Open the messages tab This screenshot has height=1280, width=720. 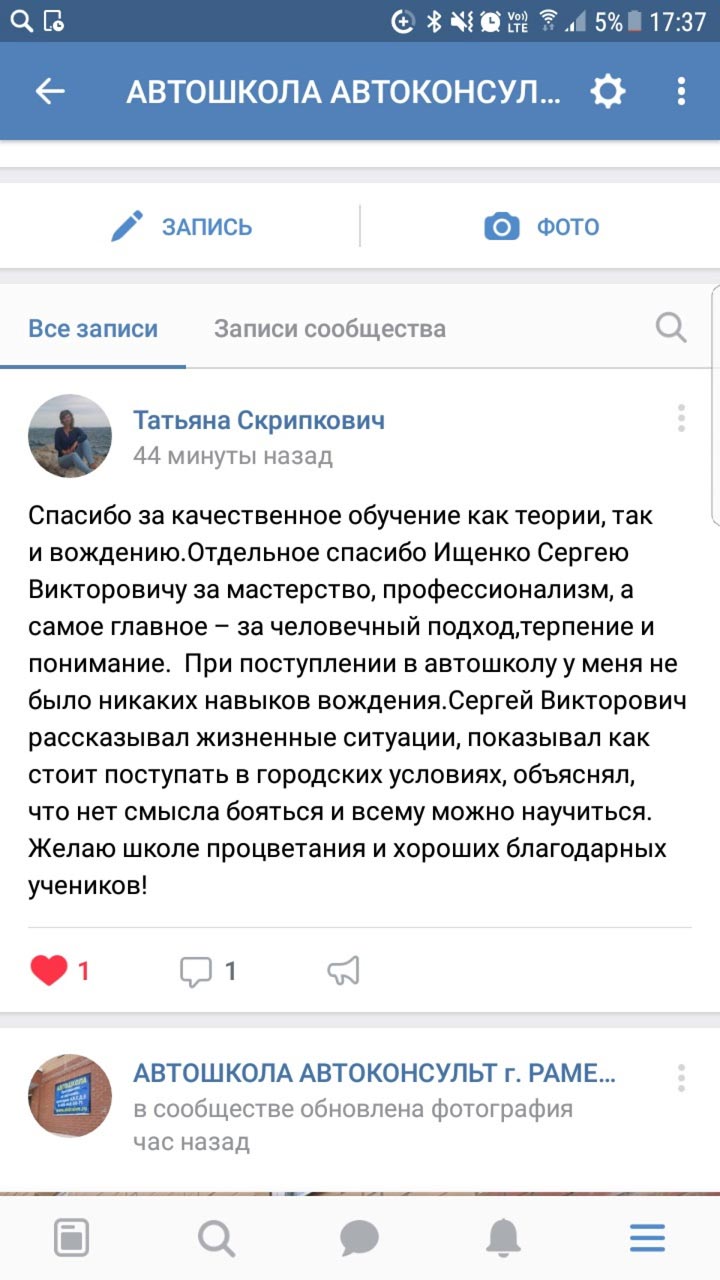click(x=360, y=1239)
